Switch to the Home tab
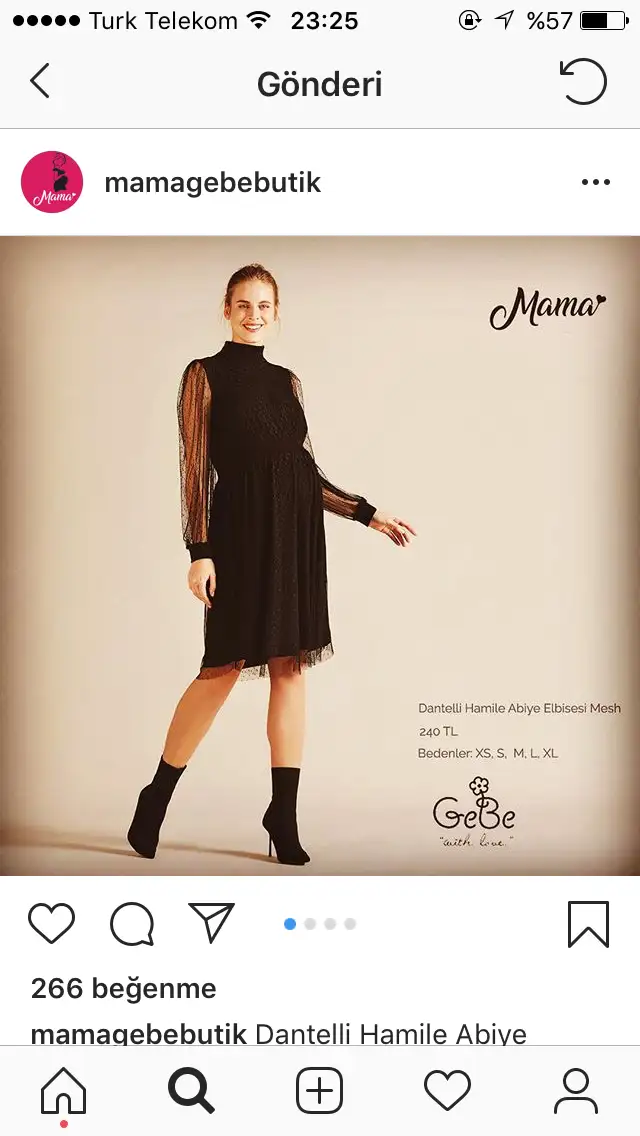640x1136 pixels. 64,1090
